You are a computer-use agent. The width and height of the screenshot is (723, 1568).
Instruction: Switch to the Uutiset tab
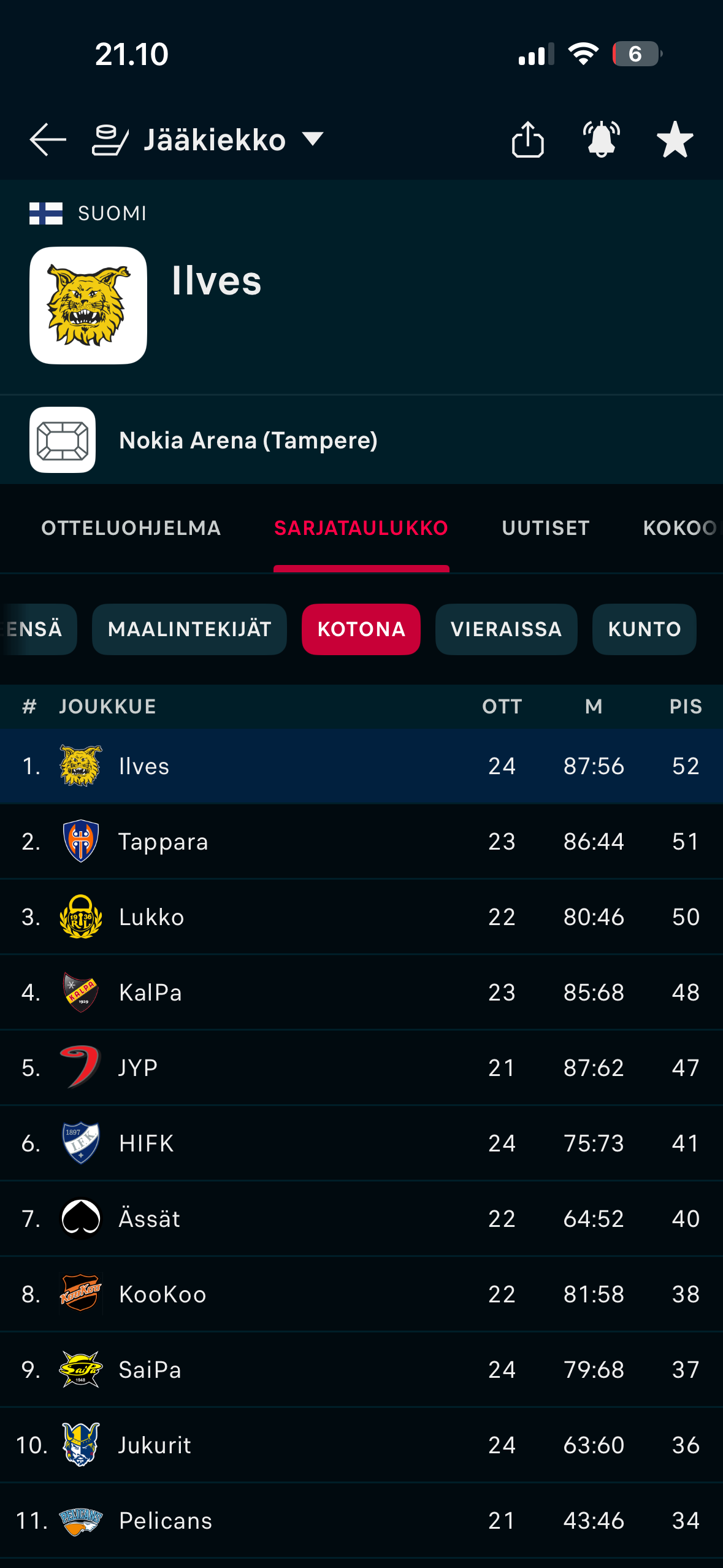coord(545,528)
